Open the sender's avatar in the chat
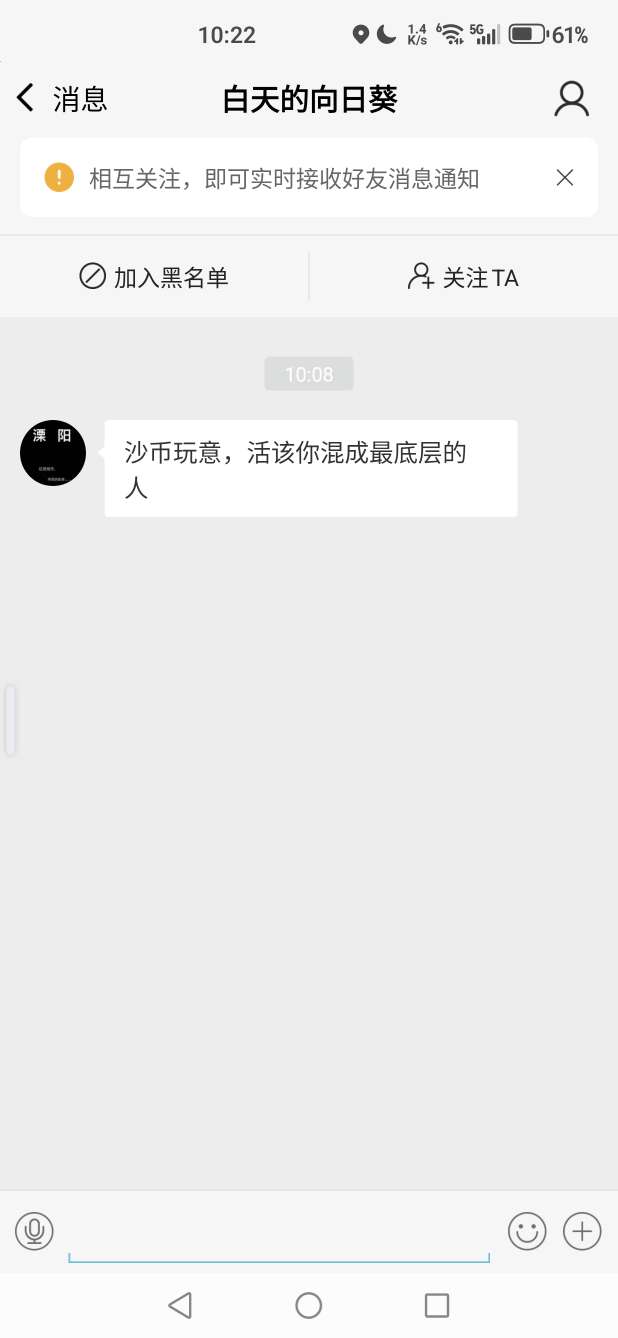Screen dimensions: 618x1338 53,453
